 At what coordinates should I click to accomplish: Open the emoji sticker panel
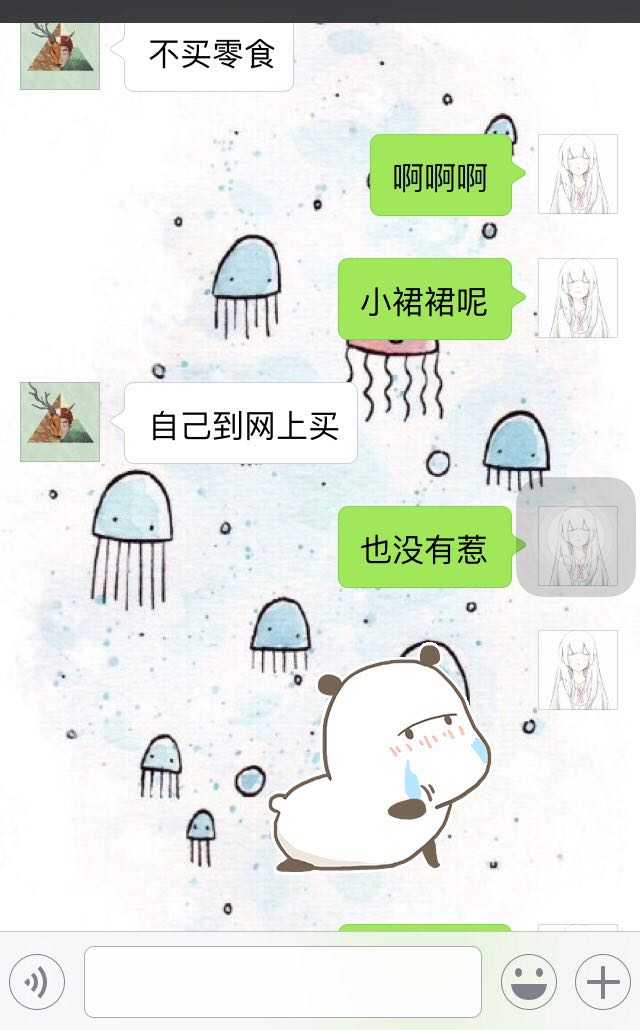528,982
